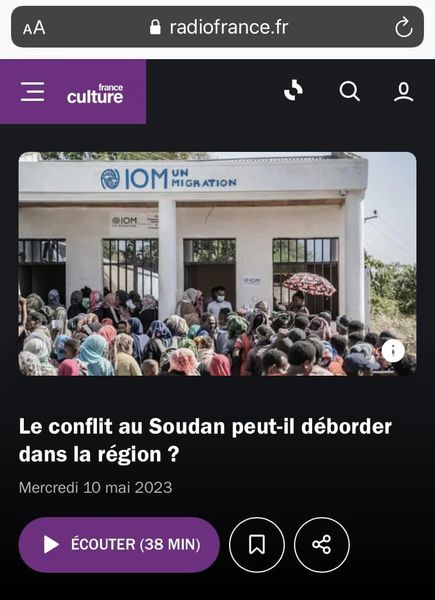Open the Radio France stations switcher icon
This screenshot has width=435, height=600.
pos(293,91)
